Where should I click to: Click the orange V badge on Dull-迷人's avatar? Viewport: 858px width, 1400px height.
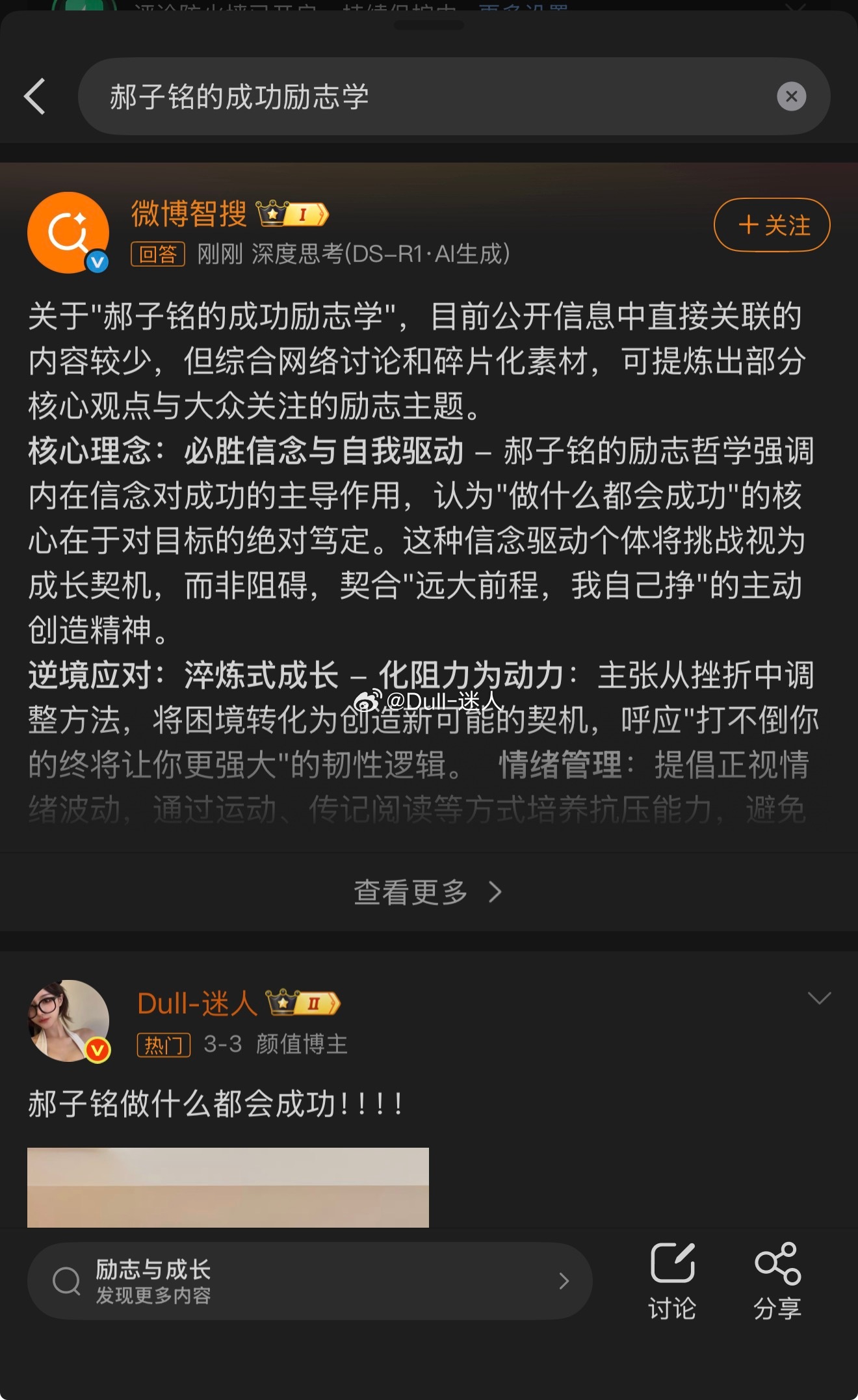point(96,1048)
